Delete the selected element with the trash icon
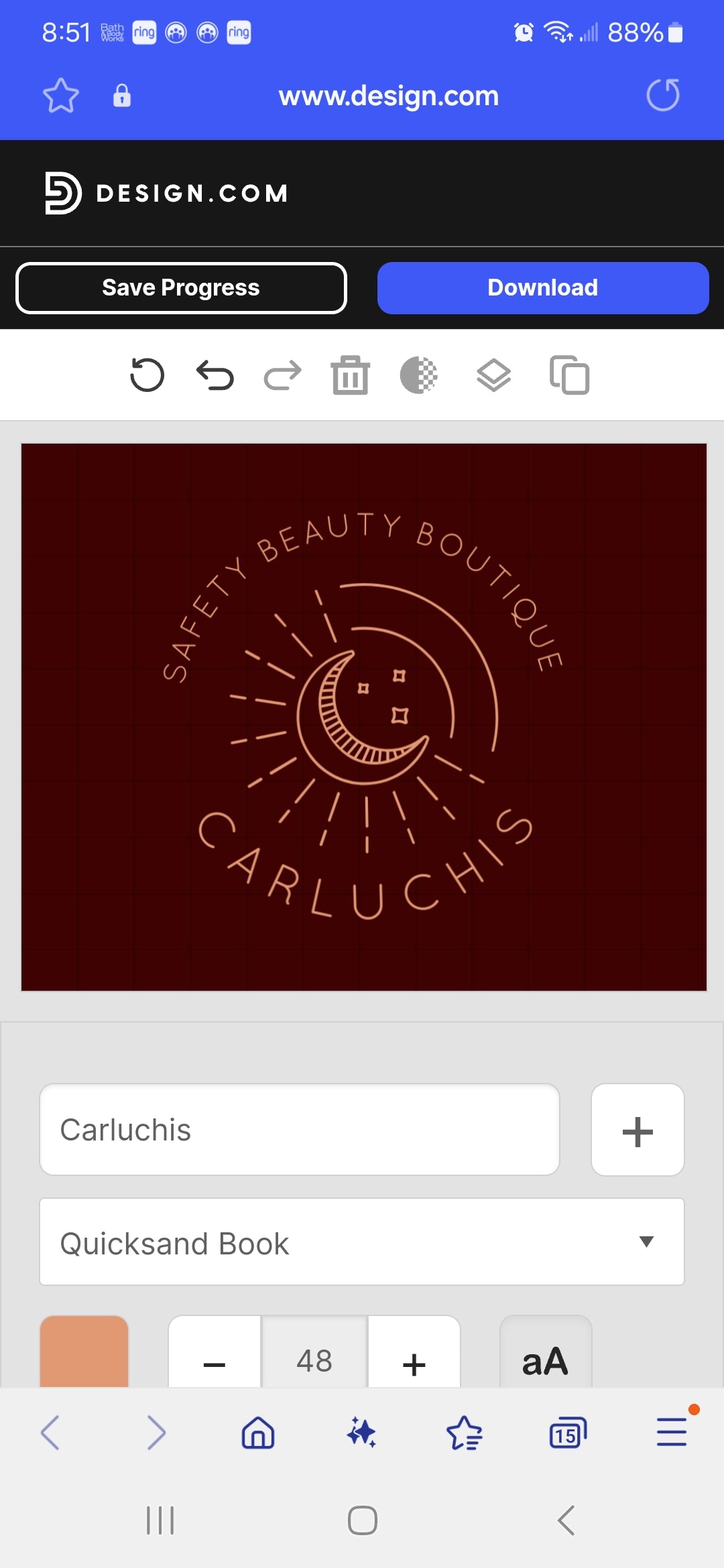This screenshot has width=724, height=1568. click(350, 375)
